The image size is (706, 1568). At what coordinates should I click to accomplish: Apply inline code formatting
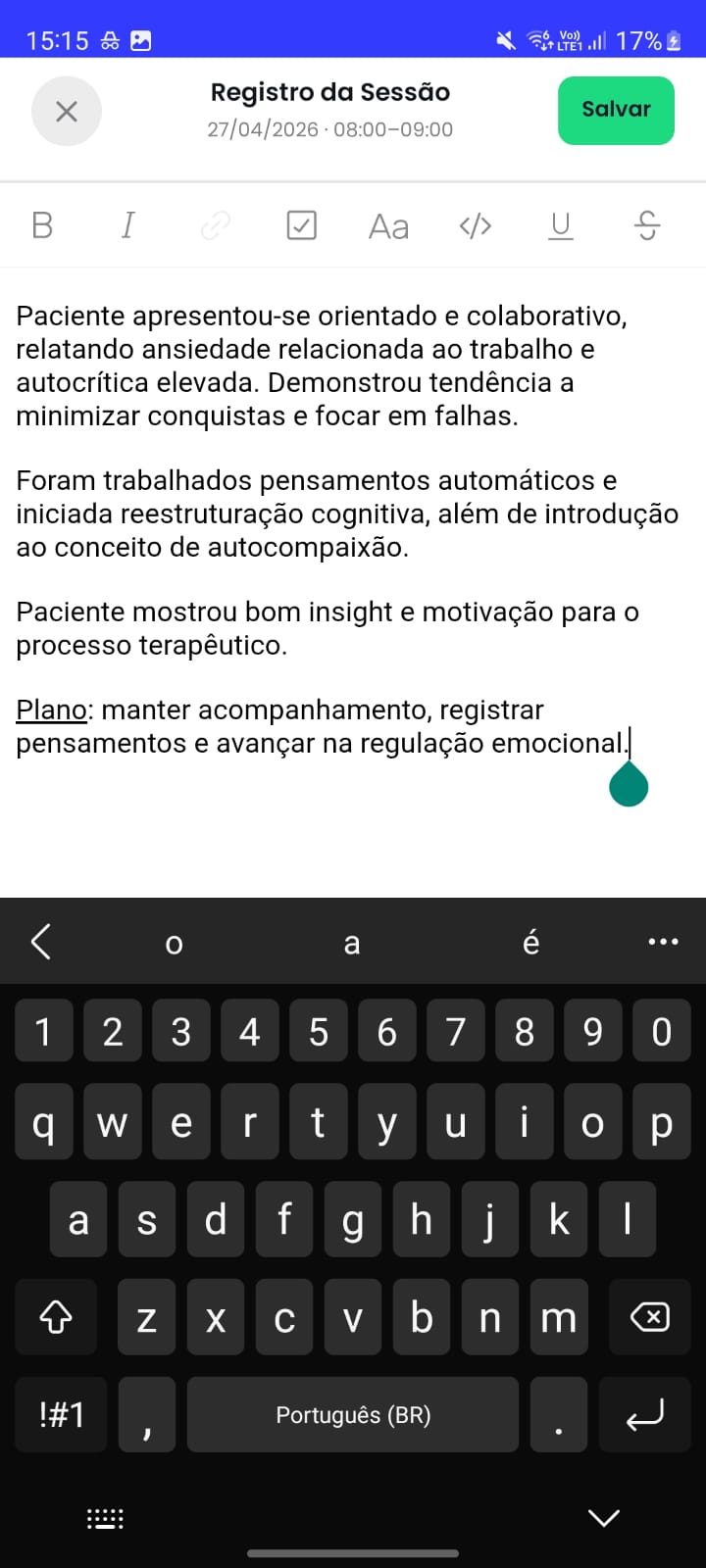pyautogui.click(x=475, y=225)
